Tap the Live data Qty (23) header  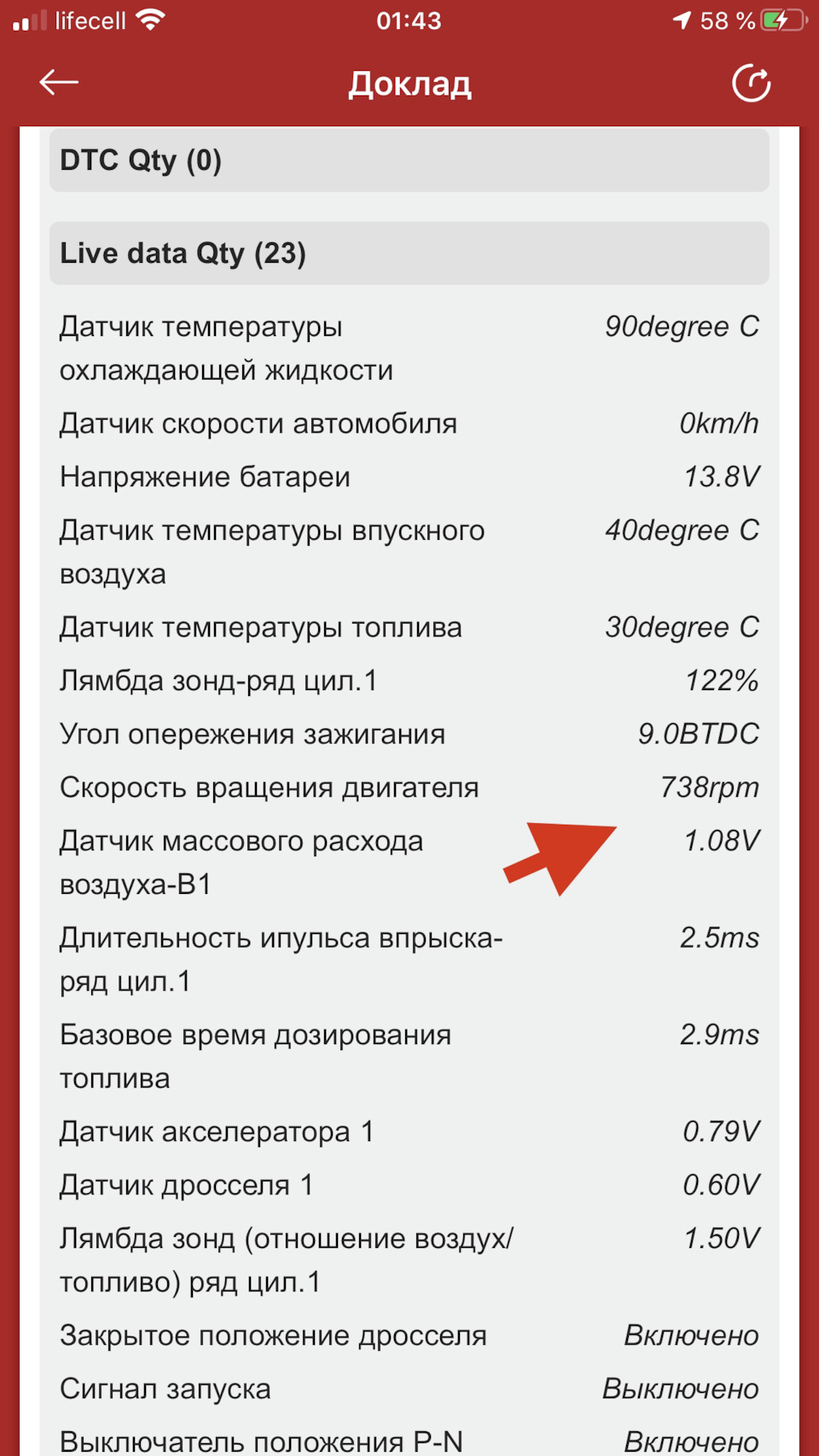[x=409, y=253]
